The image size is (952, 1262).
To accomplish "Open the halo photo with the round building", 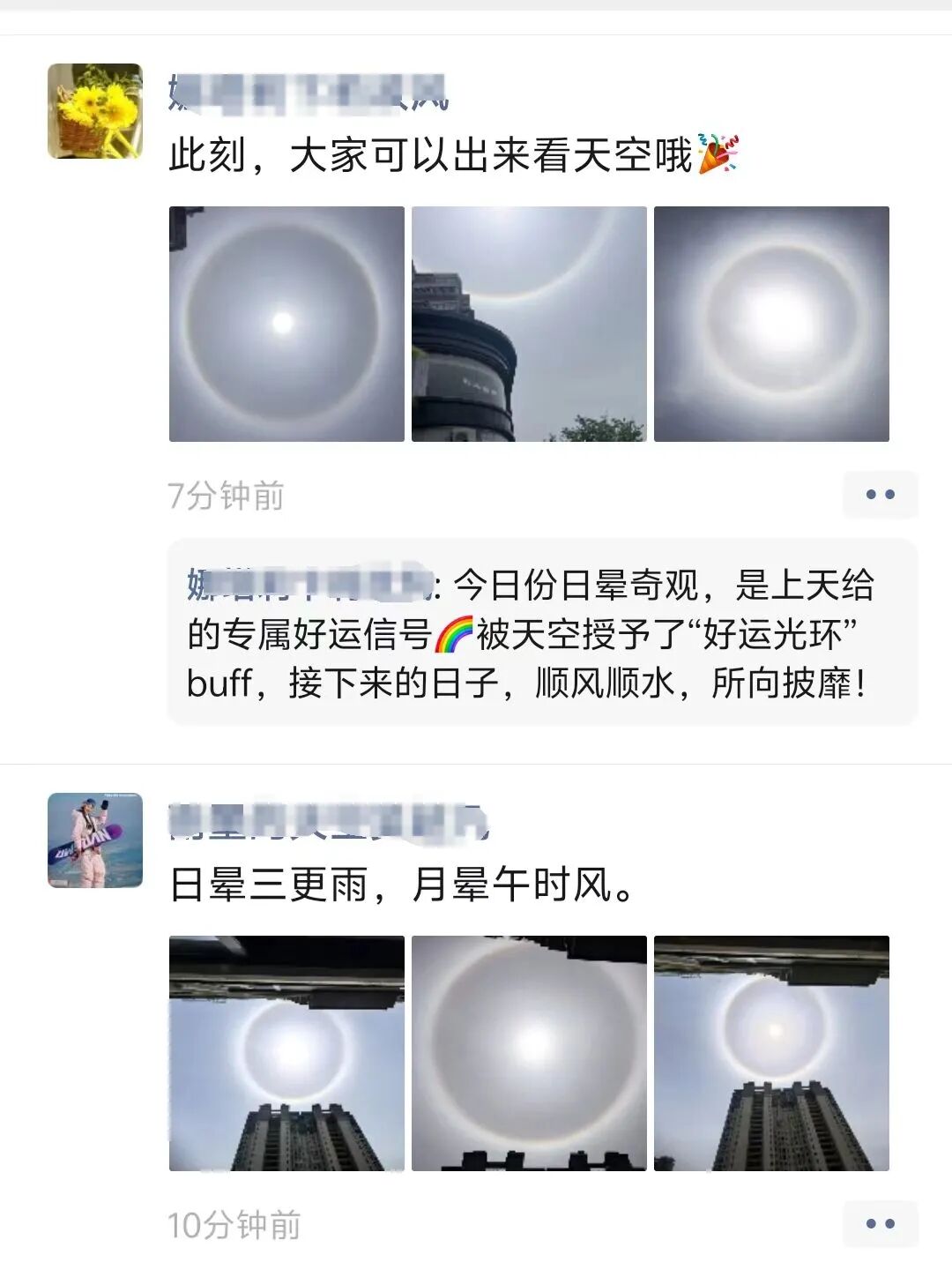I will coord(529,324).
